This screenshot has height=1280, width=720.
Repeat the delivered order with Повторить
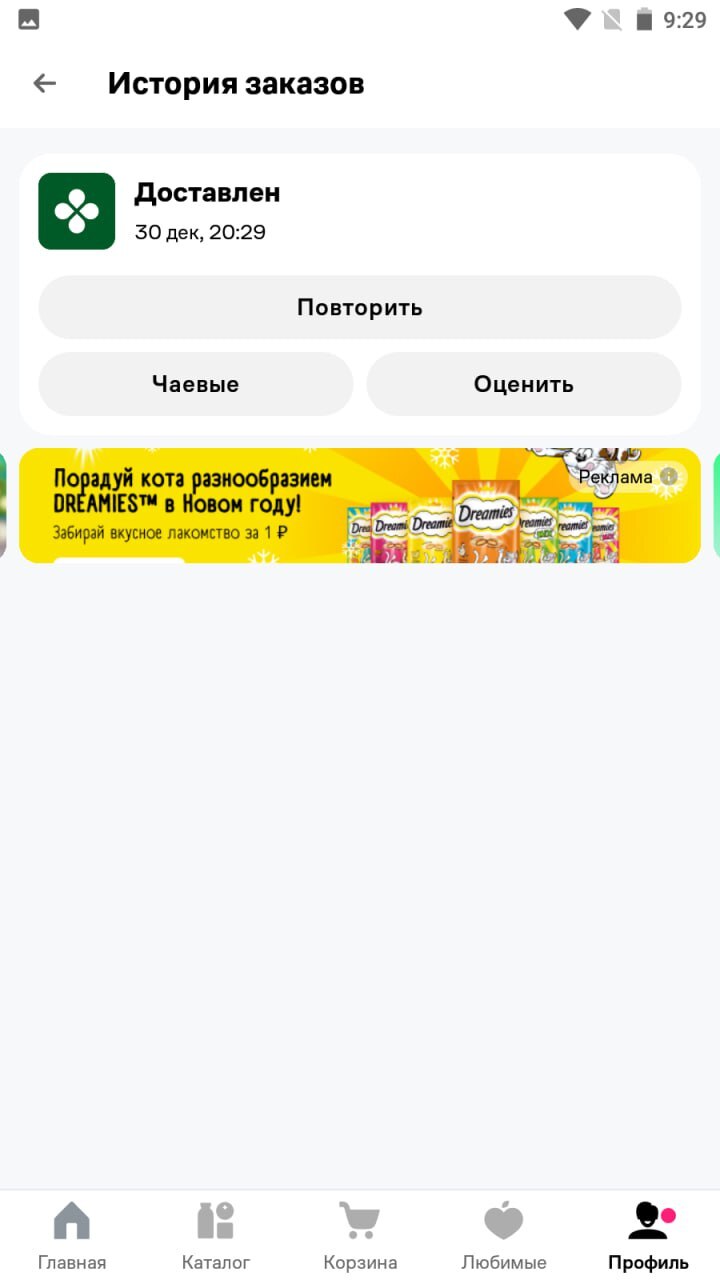360,307
